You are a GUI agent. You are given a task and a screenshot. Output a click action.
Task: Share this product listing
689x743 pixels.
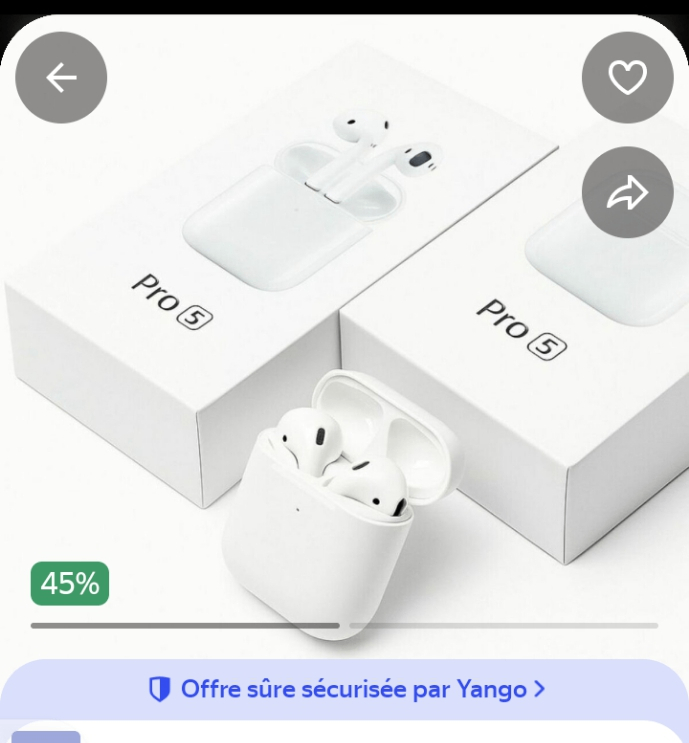pyautogui.click(x=628, y=194)
